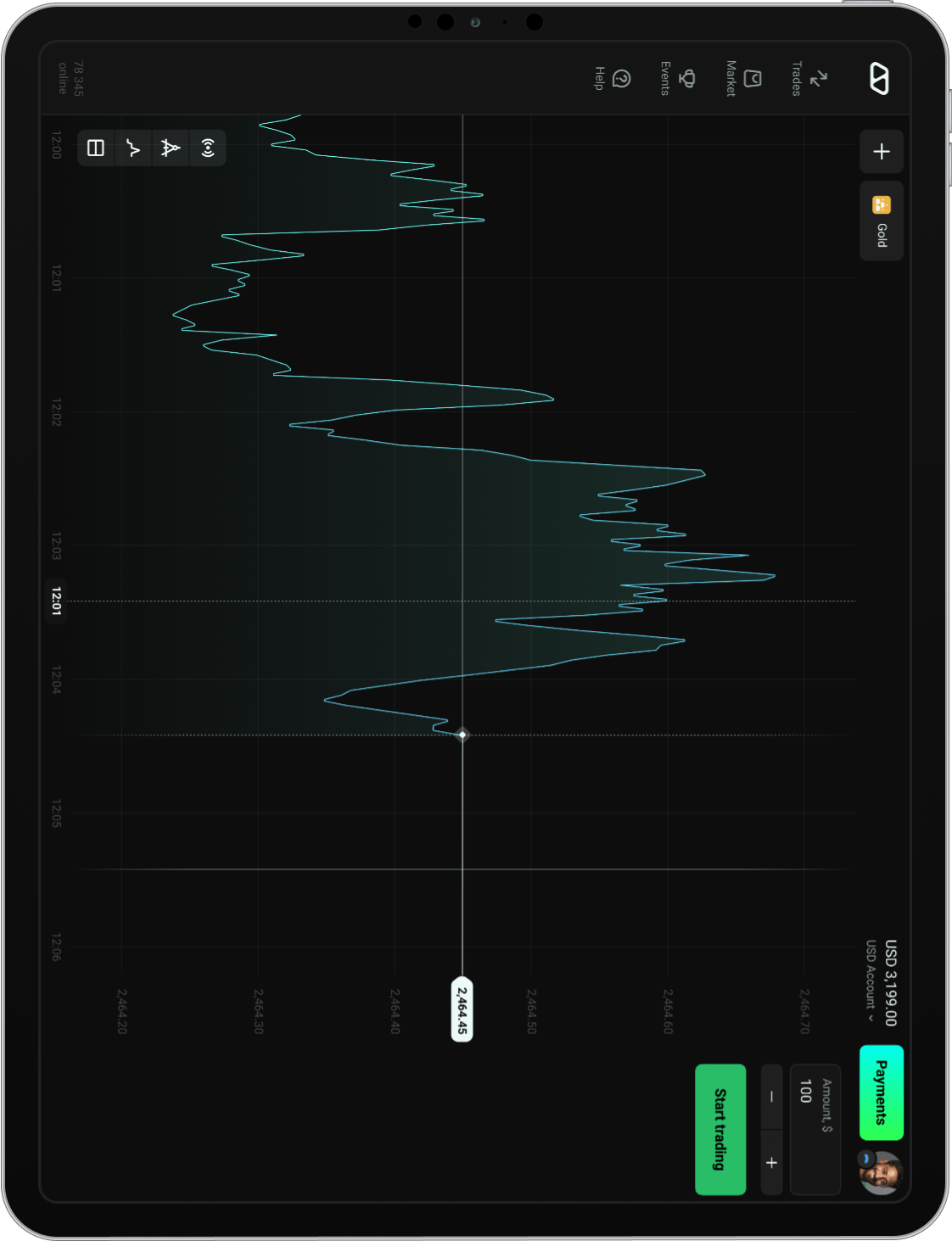Open the drawing tools compass icon

[171, 148]
